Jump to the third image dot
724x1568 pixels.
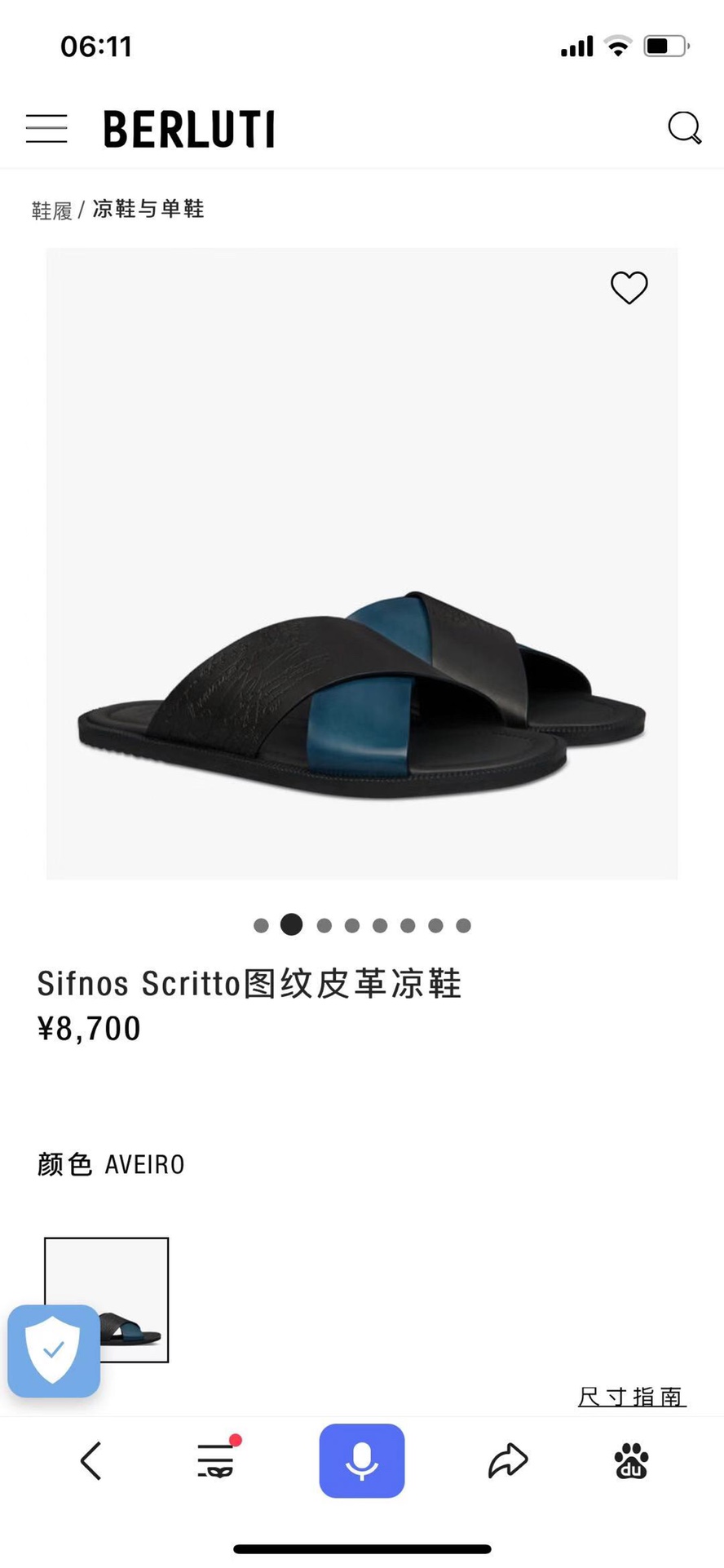(324, 925)
